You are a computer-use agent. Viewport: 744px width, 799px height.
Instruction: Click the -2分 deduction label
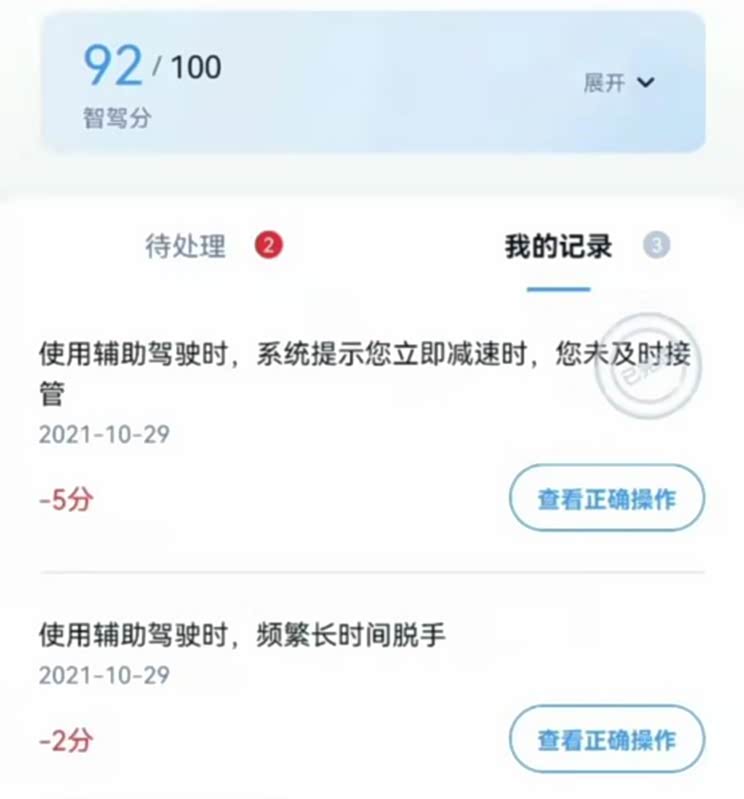coord(64,740)
